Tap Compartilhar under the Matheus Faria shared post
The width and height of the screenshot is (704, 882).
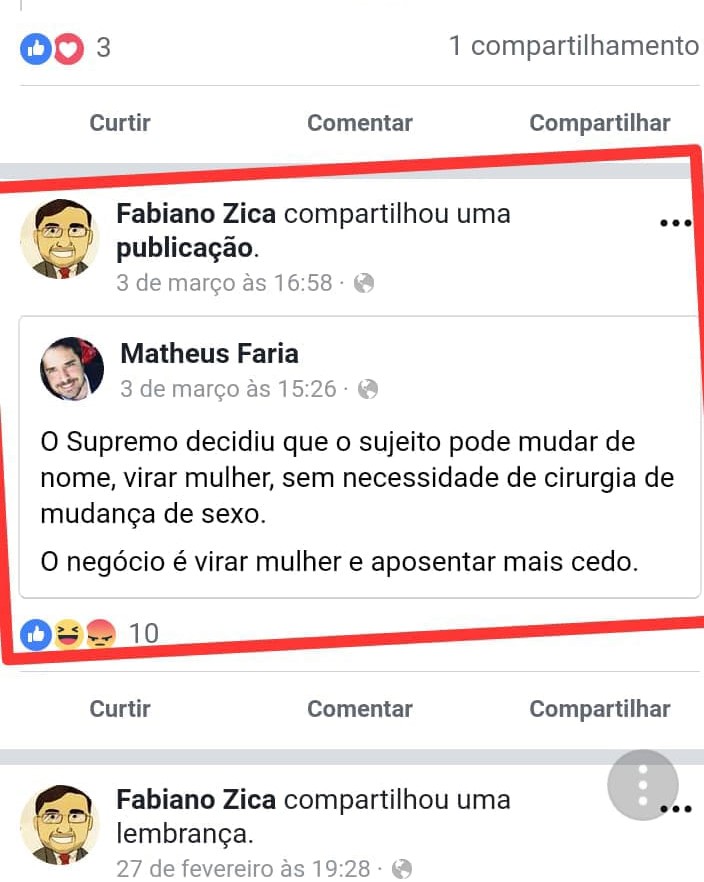point(599,709)
